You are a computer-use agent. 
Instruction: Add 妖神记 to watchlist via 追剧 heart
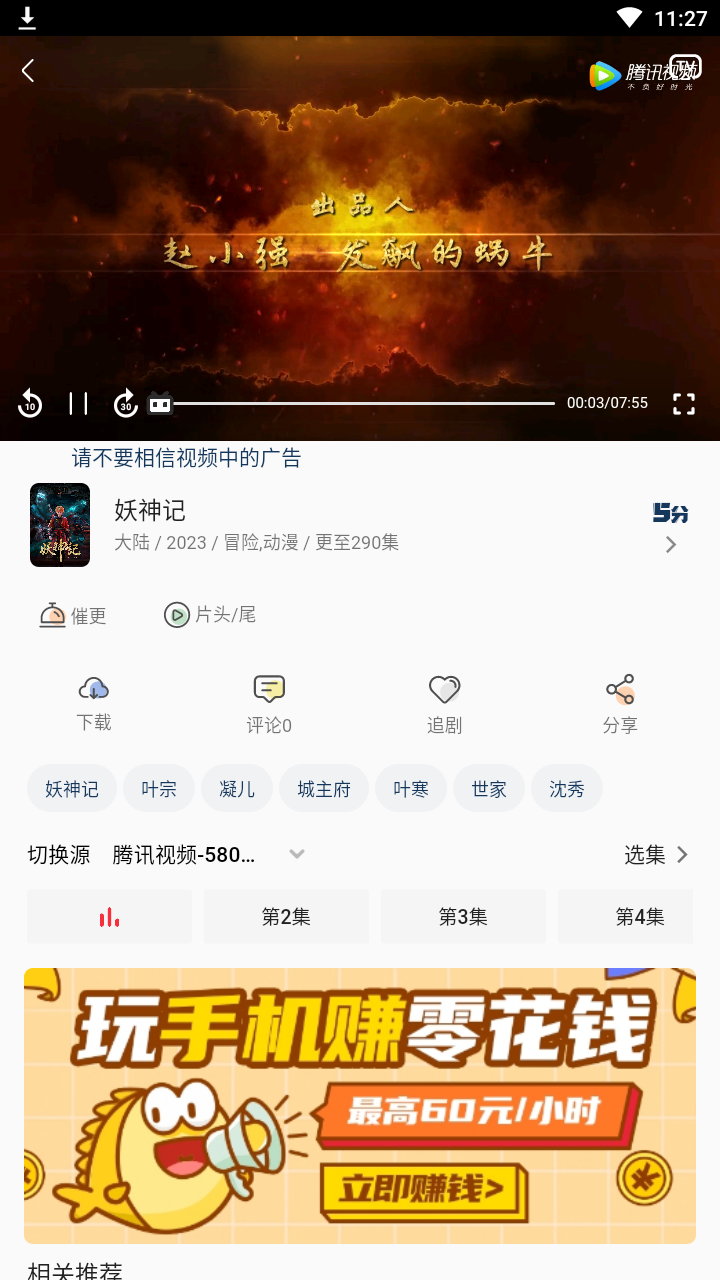(444, 700)
